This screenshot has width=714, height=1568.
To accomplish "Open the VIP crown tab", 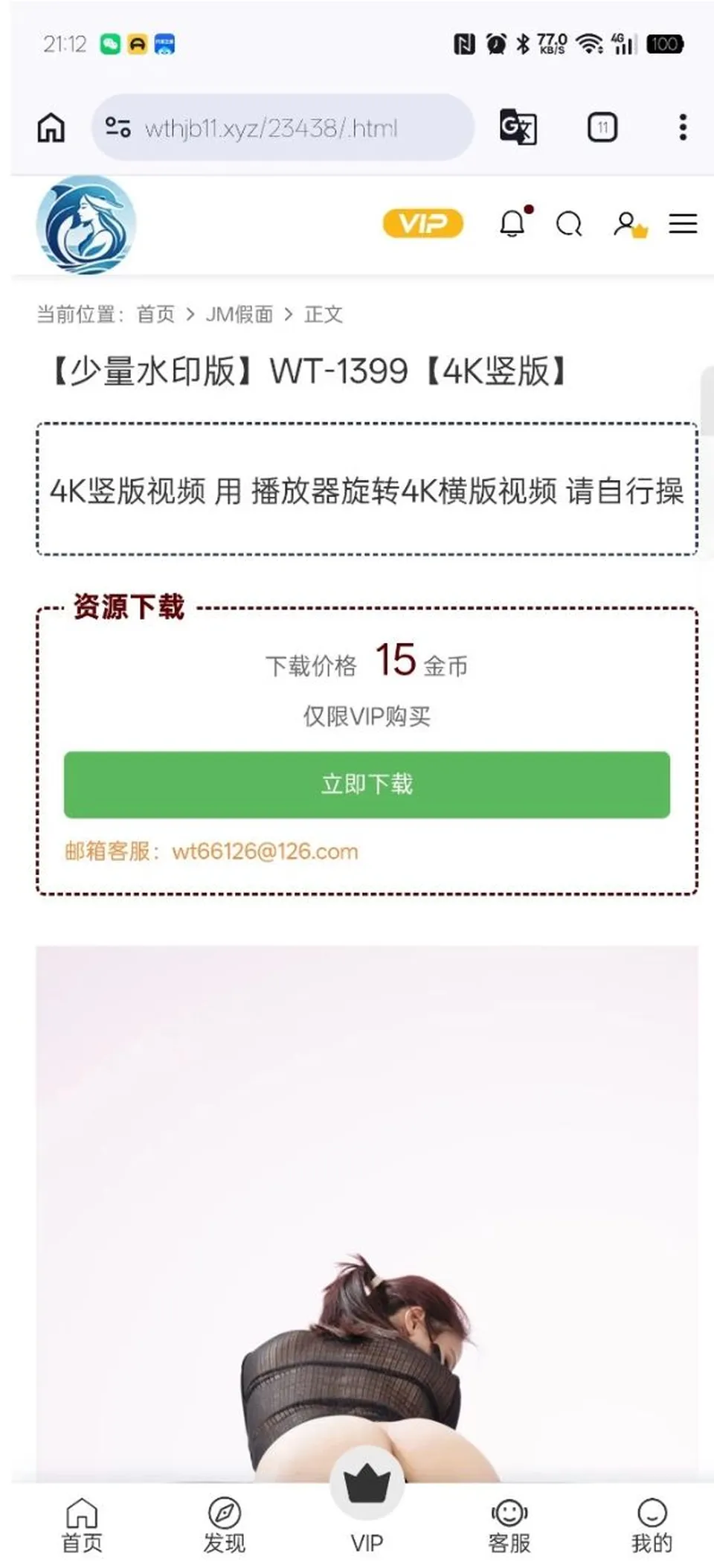I will (367, 1500).
